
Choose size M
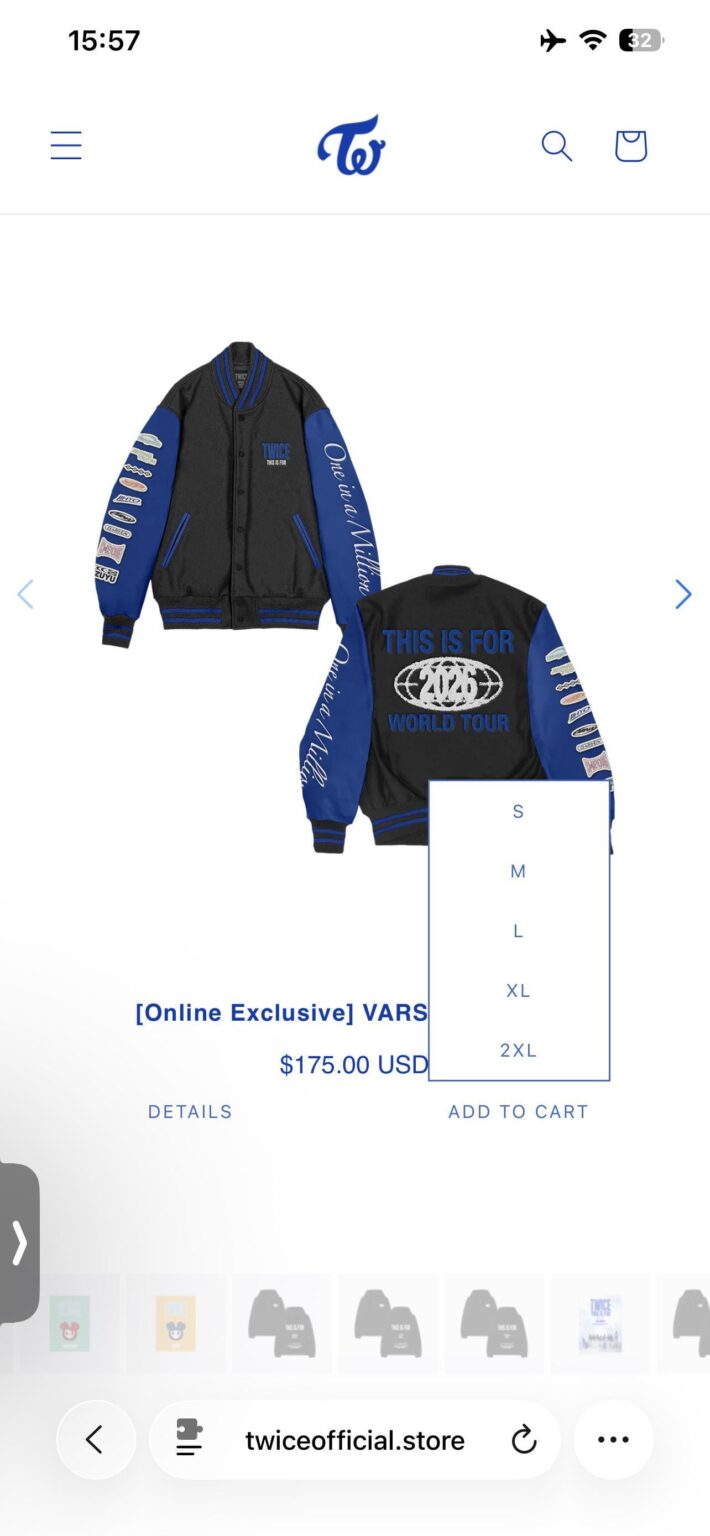point(518,871)
